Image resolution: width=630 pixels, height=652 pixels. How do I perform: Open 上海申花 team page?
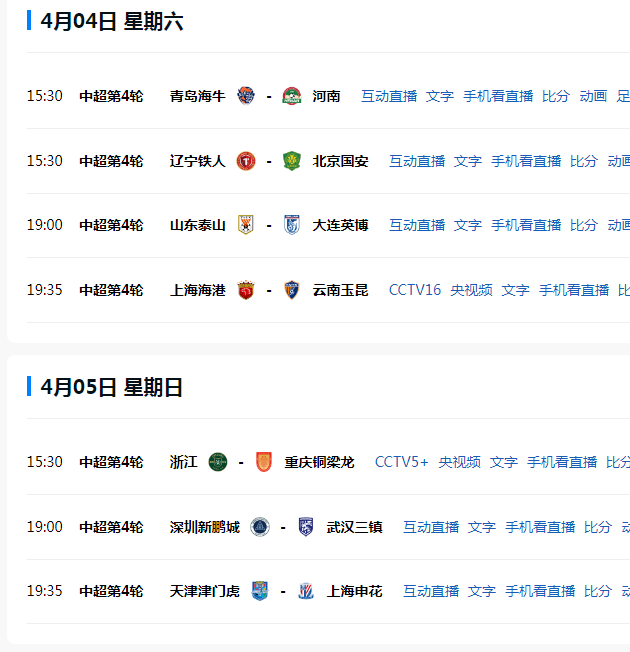click(x=354, y=591)
